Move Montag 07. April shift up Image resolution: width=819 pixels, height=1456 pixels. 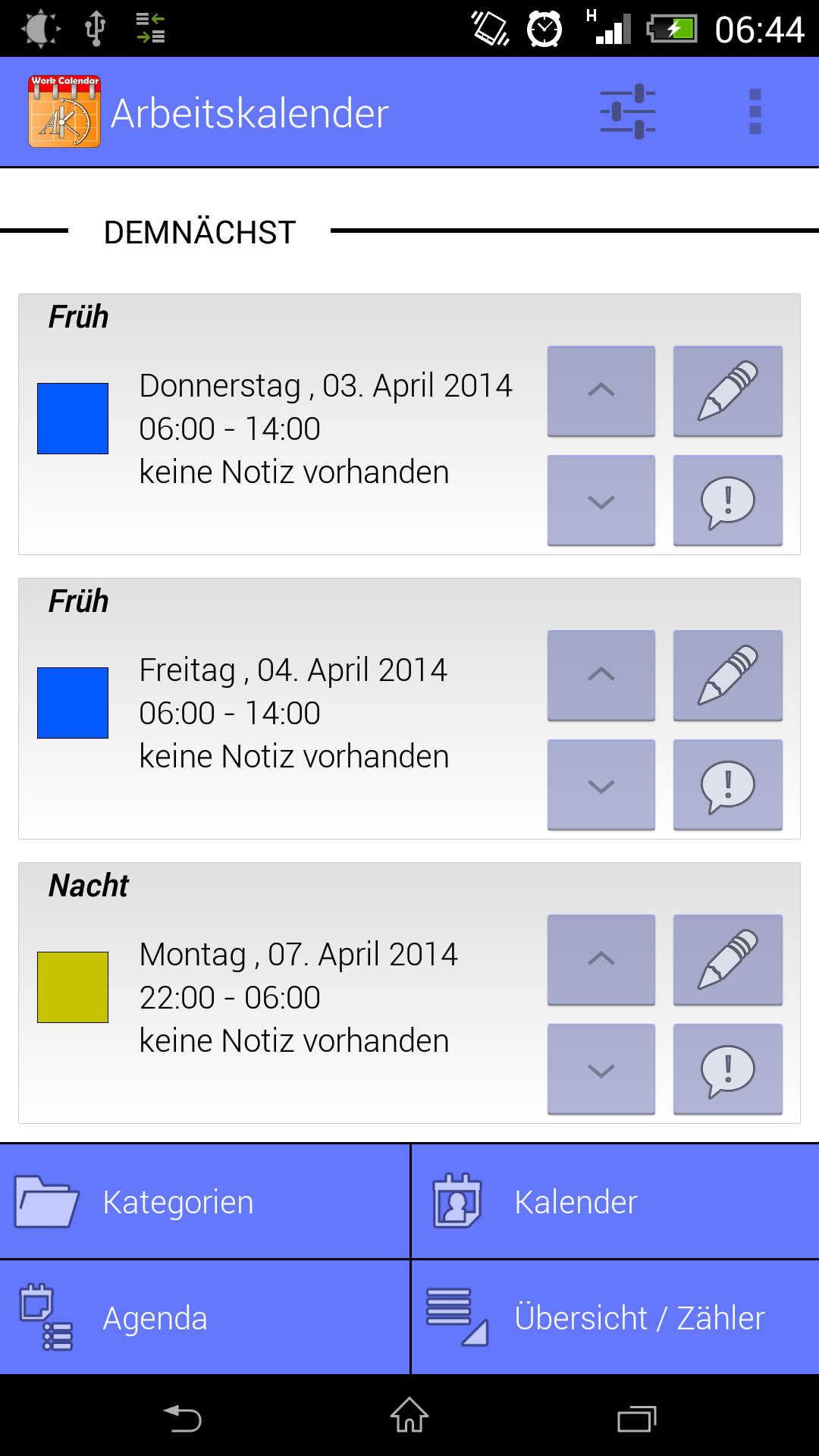point(601,959)
